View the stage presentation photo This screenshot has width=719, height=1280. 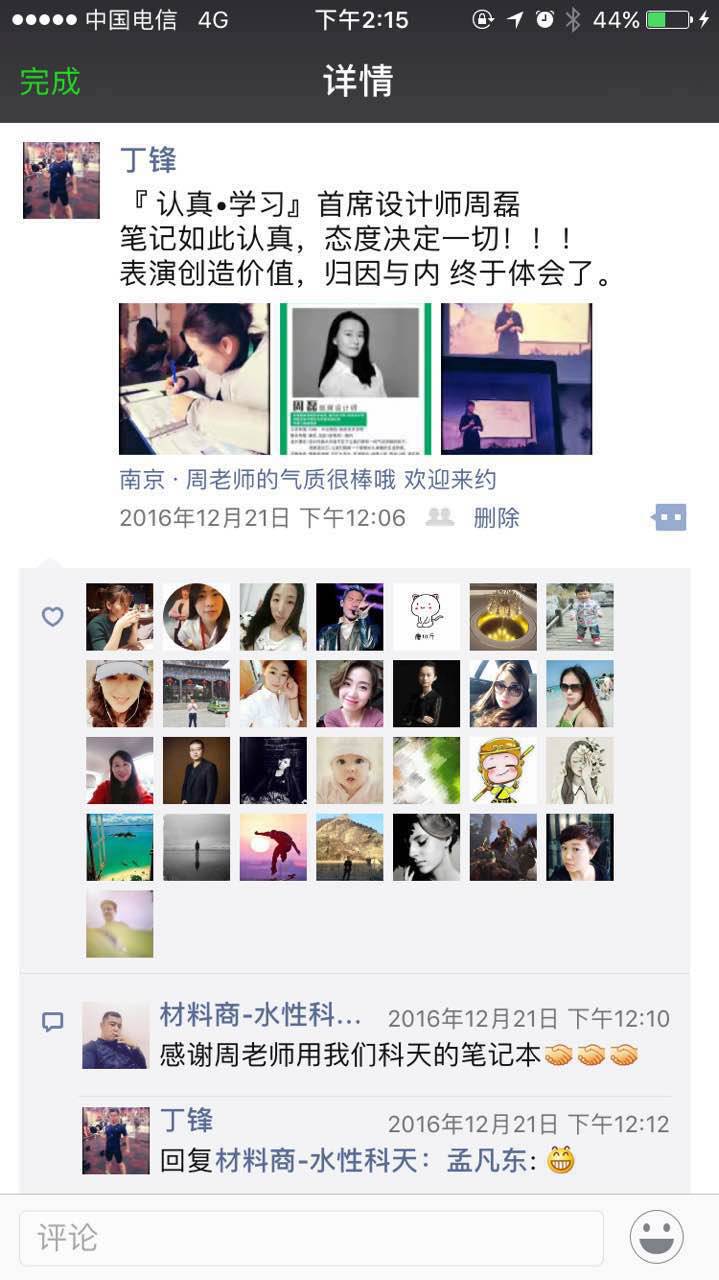click(x=516, y=379)
